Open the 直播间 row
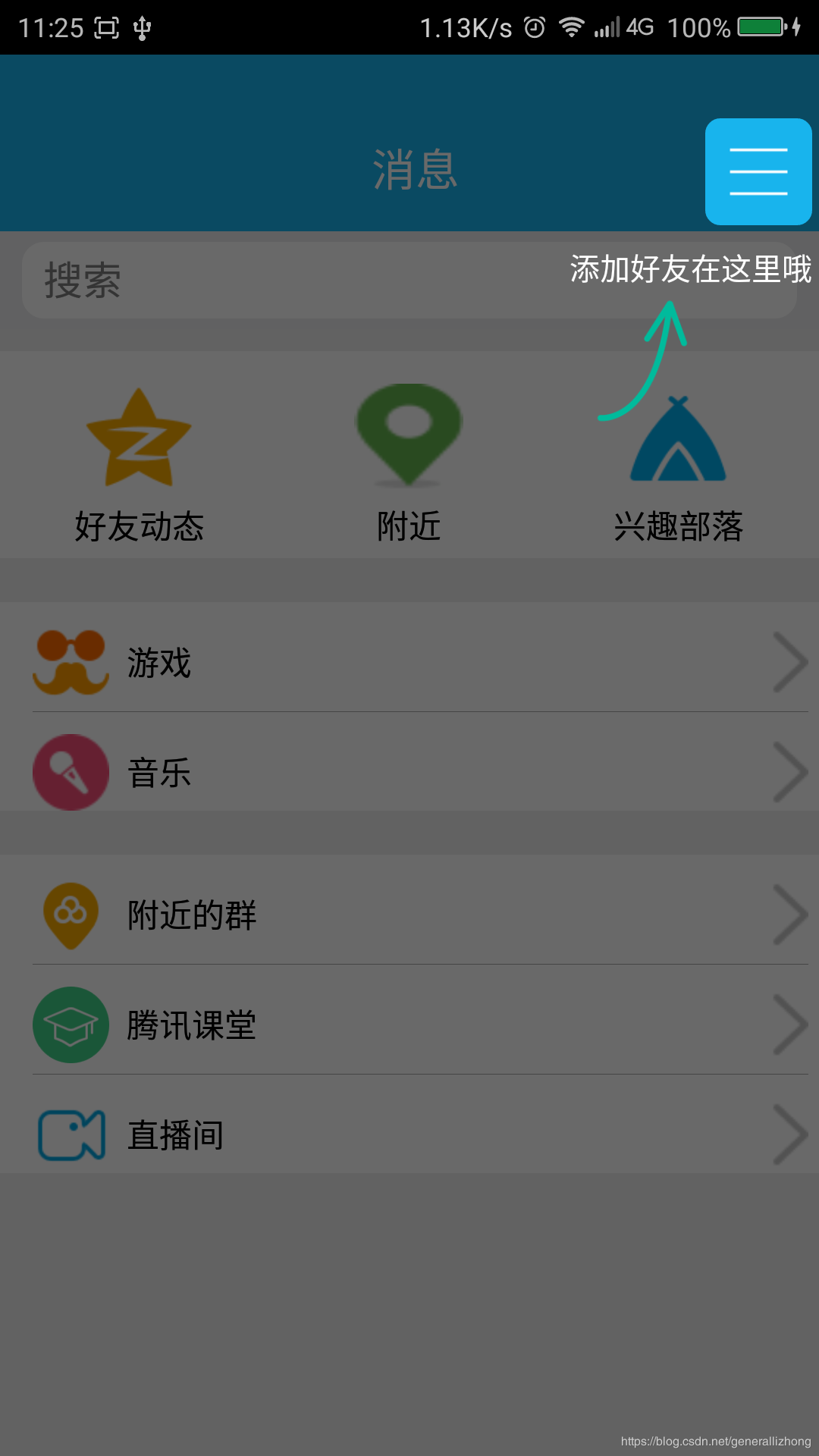 coord(409,1124)
